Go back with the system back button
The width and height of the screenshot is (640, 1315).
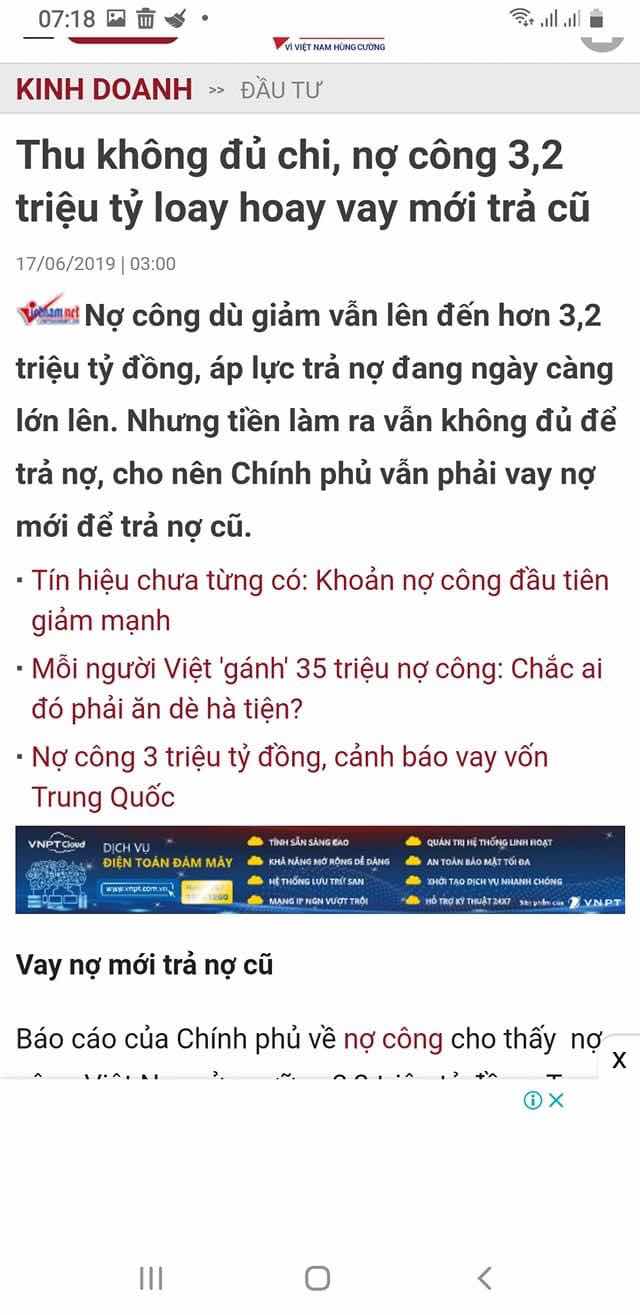click(x=485, y=1277)
